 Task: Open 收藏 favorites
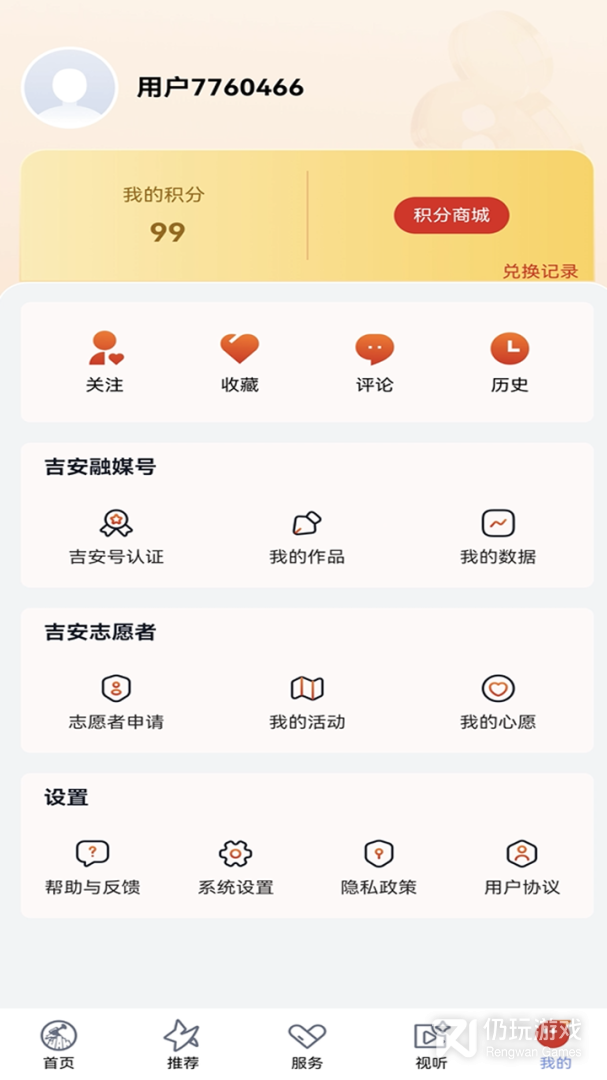click(x=240, y=362)
